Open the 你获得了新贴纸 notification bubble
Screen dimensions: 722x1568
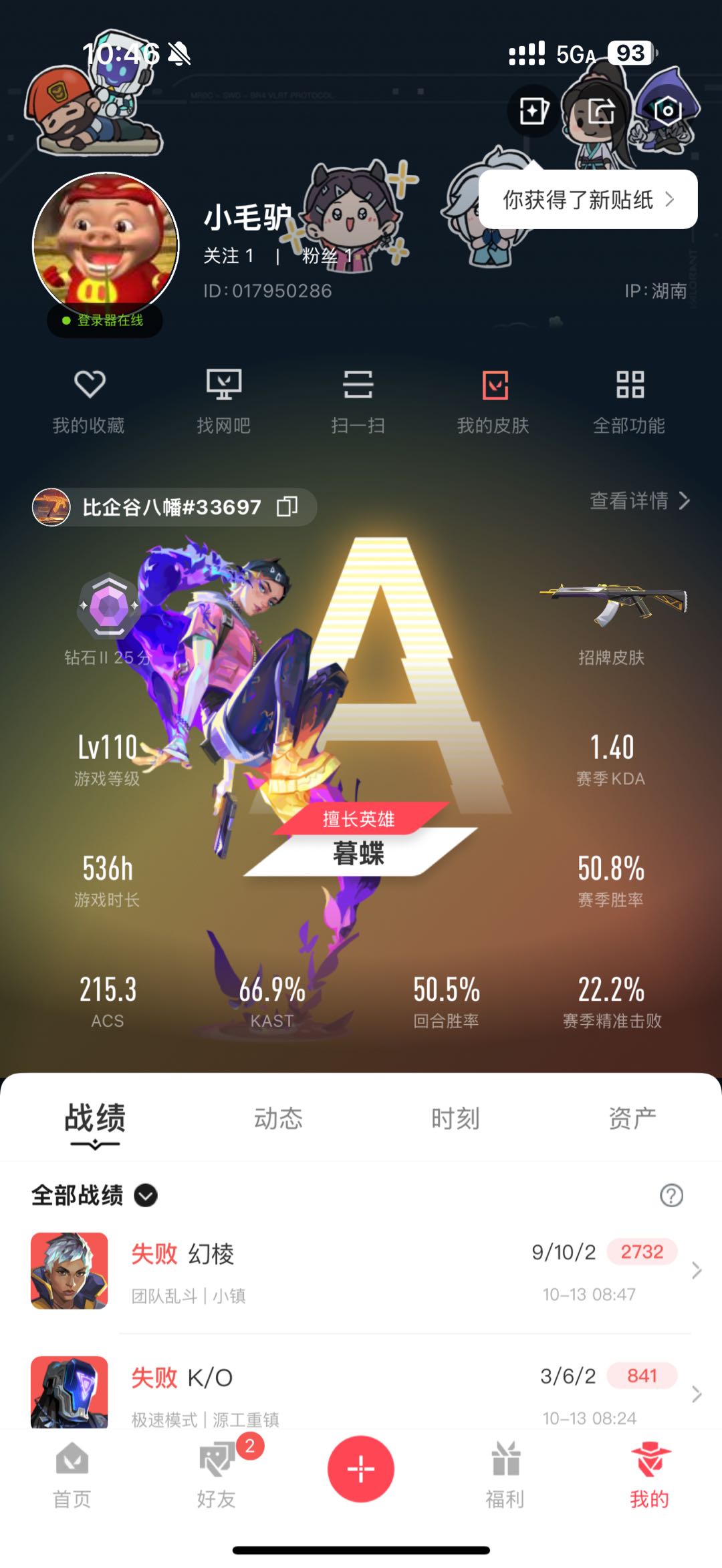(588, 199)
